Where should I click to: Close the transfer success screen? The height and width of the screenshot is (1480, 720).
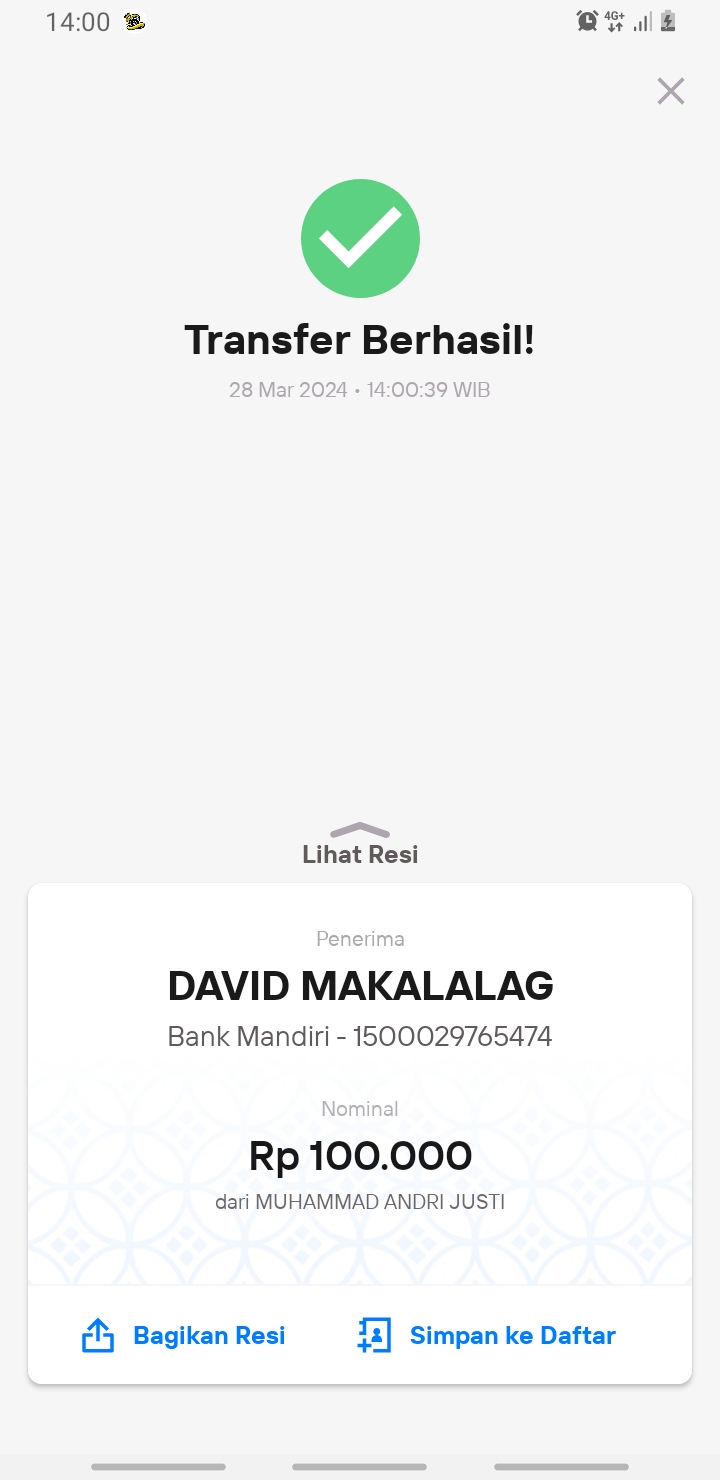tap(670, 91)
